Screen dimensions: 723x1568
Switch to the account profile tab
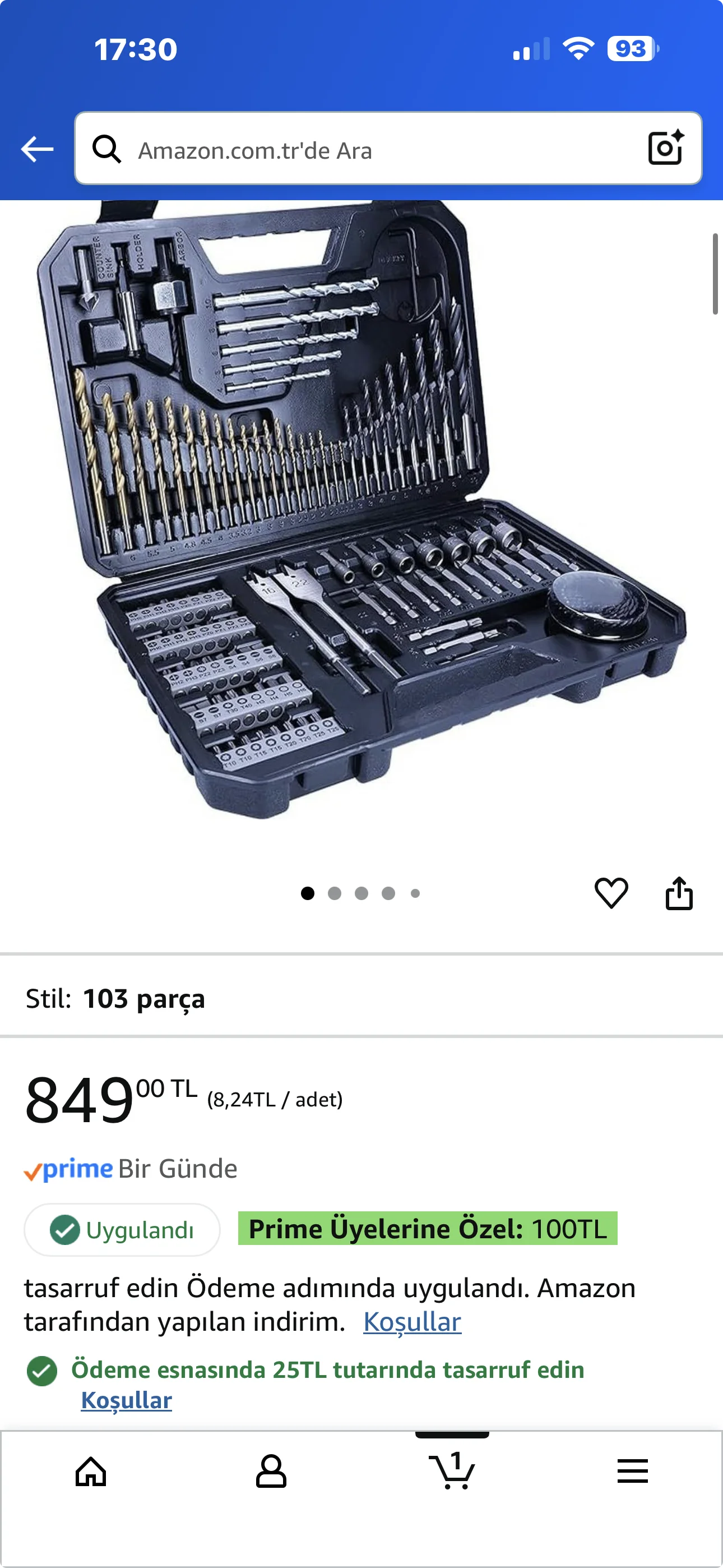click(271, 1472)
